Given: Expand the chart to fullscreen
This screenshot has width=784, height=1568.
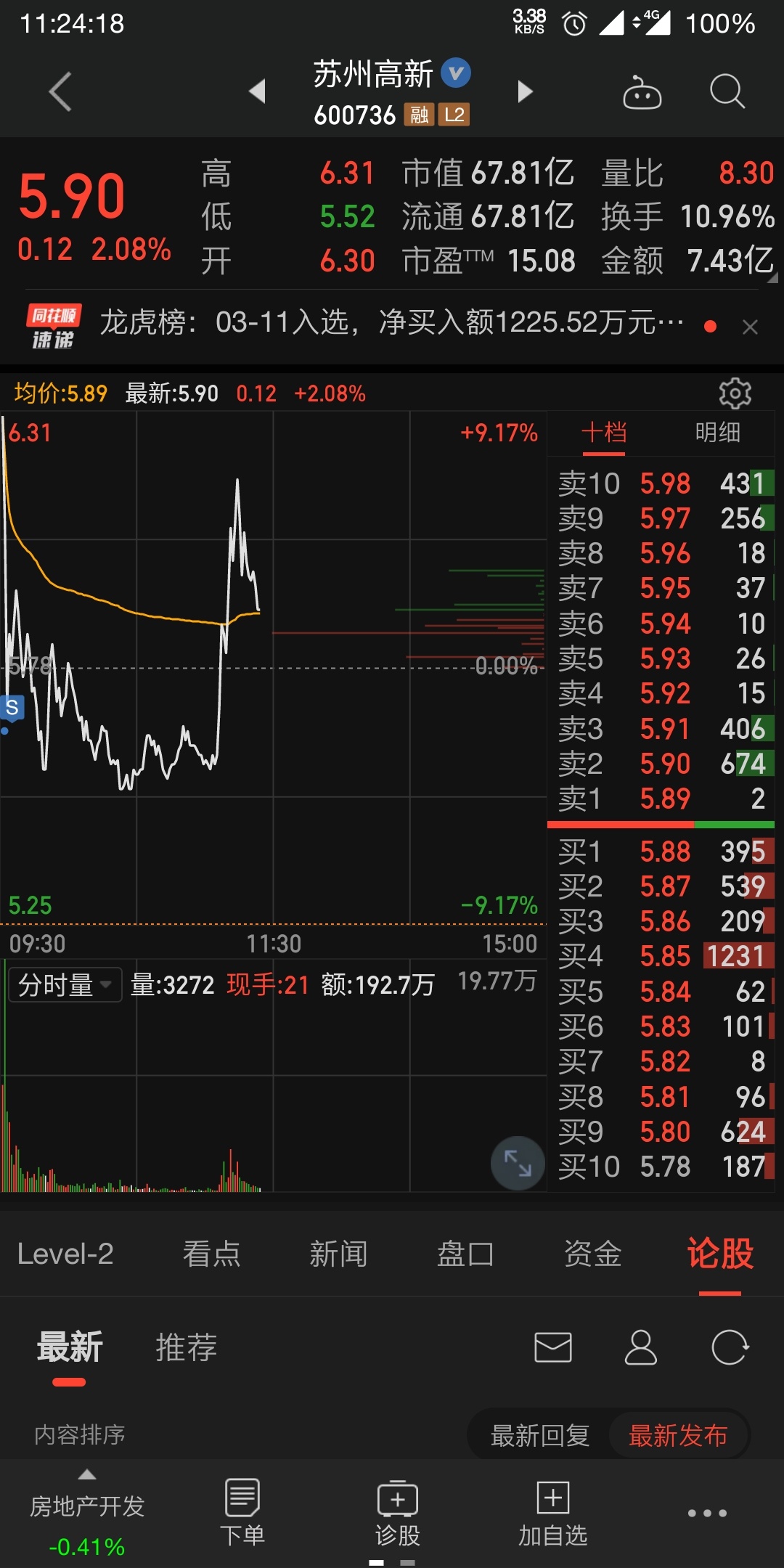Looking at the screenshot, I should [x=518, y=1163].
